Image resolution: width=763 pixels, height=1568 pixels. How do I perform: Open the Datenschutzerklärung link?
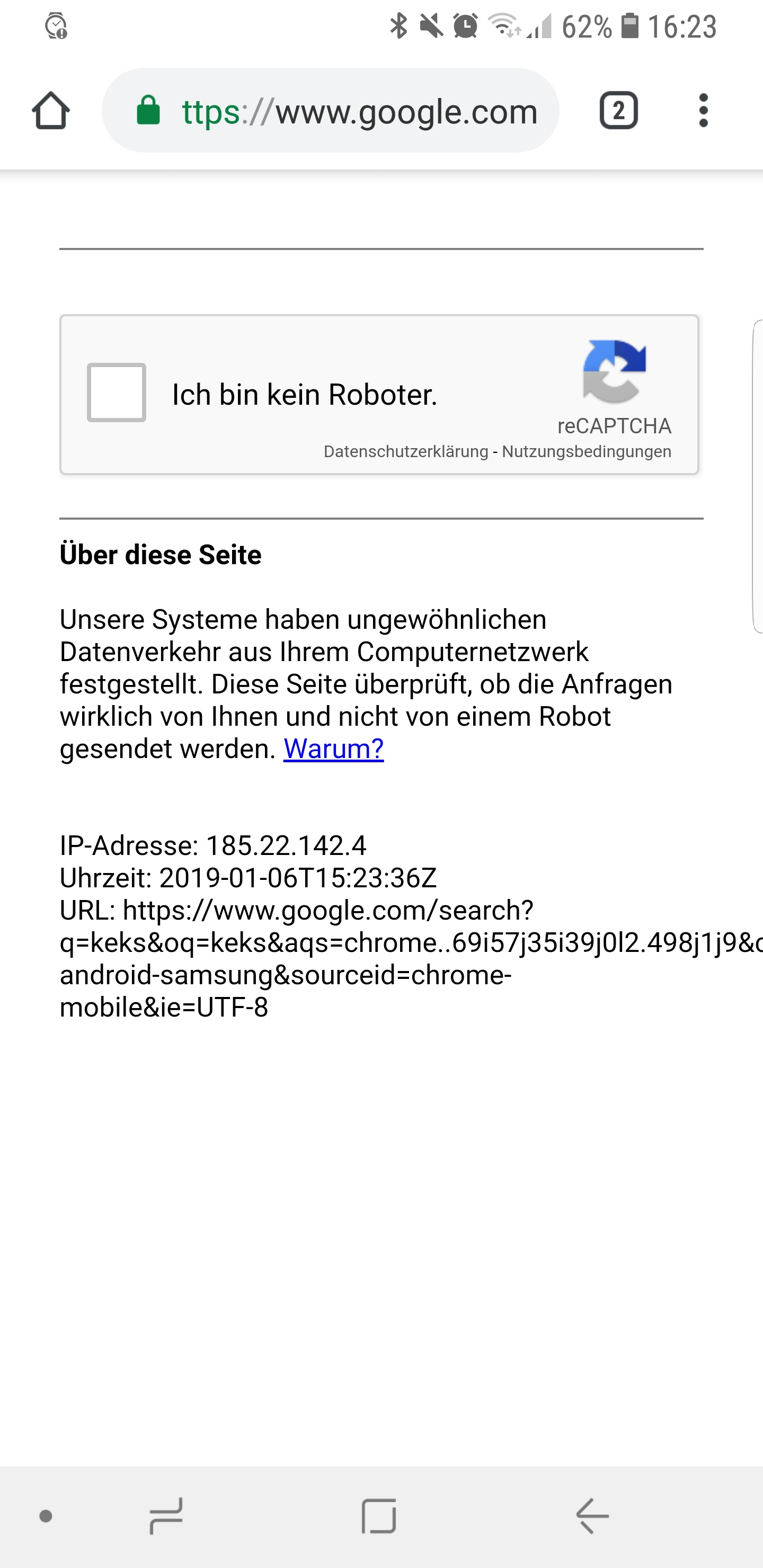tap(405, 452)
